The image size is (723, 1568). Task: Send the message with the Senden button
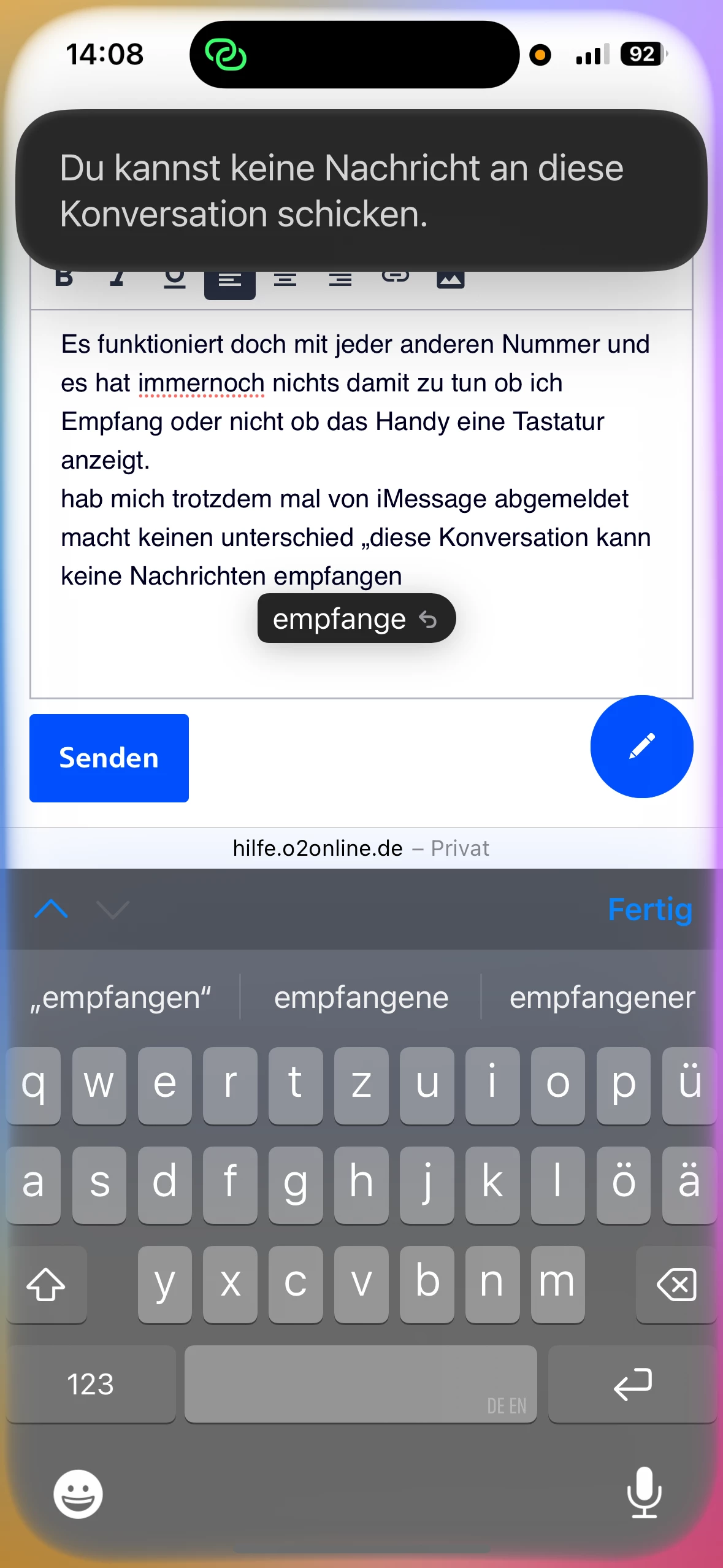[109, 758]
